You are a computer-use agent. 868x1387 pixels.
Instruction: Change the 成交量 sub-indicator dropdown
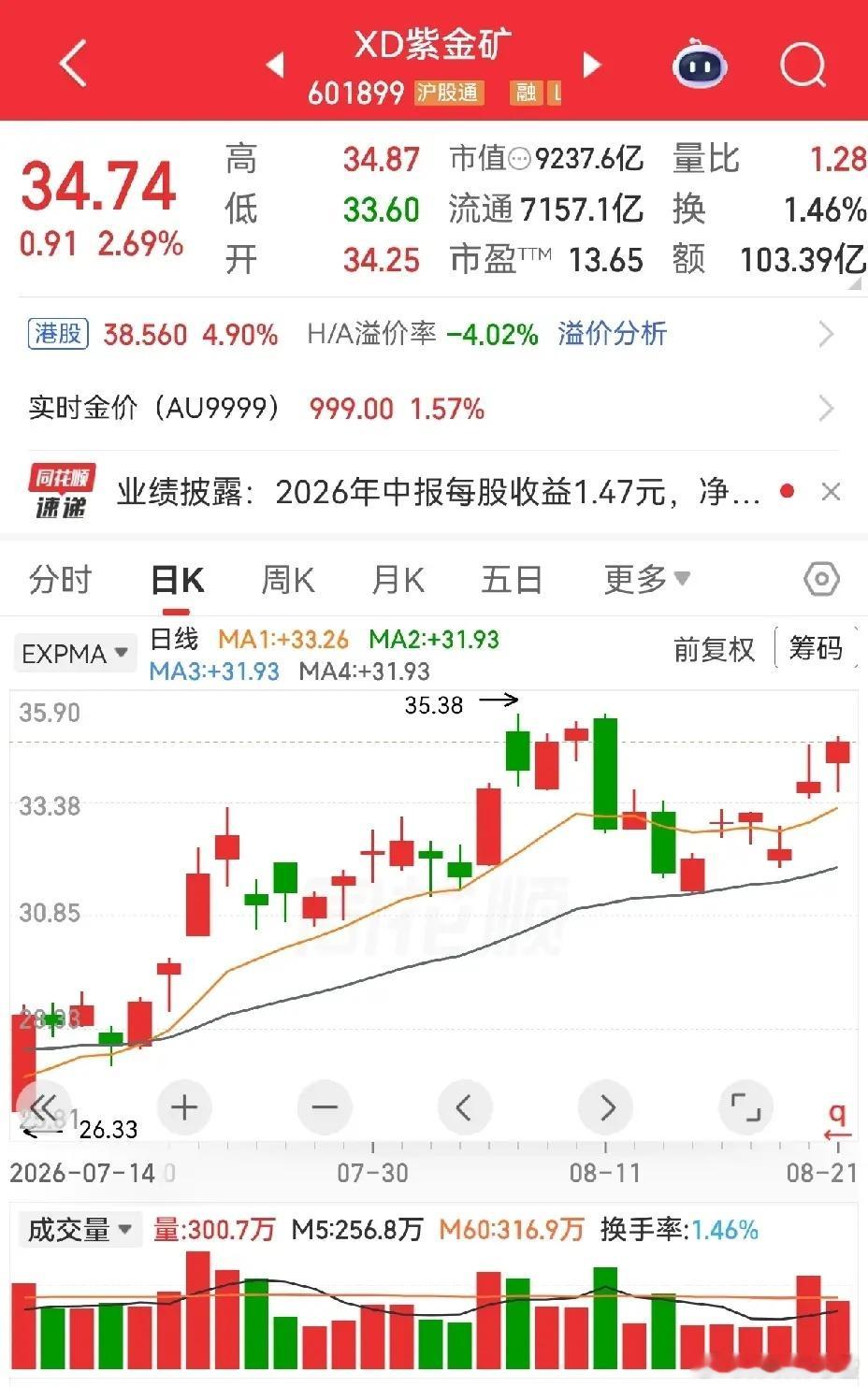pyautogui.click(x=80, y=1229)
